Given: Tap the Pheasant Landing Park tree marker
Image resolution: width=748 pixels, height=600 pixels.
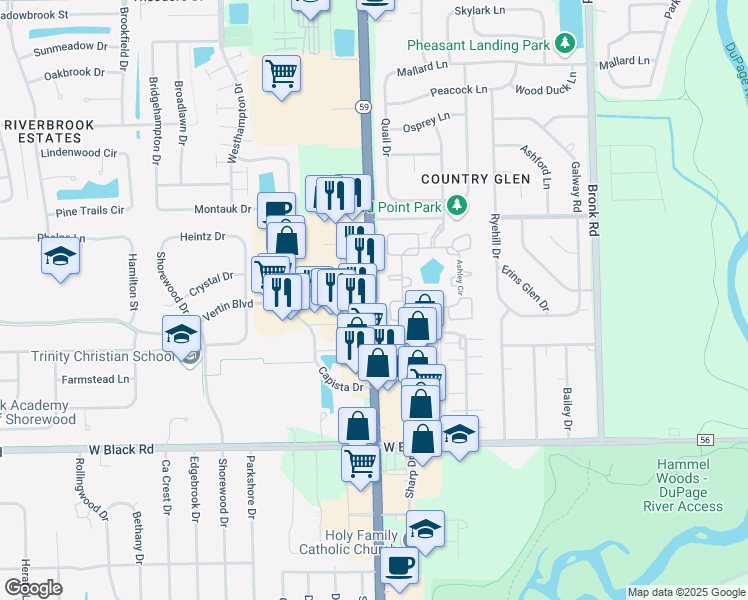Looking at the screenshot, I should 566,43.
